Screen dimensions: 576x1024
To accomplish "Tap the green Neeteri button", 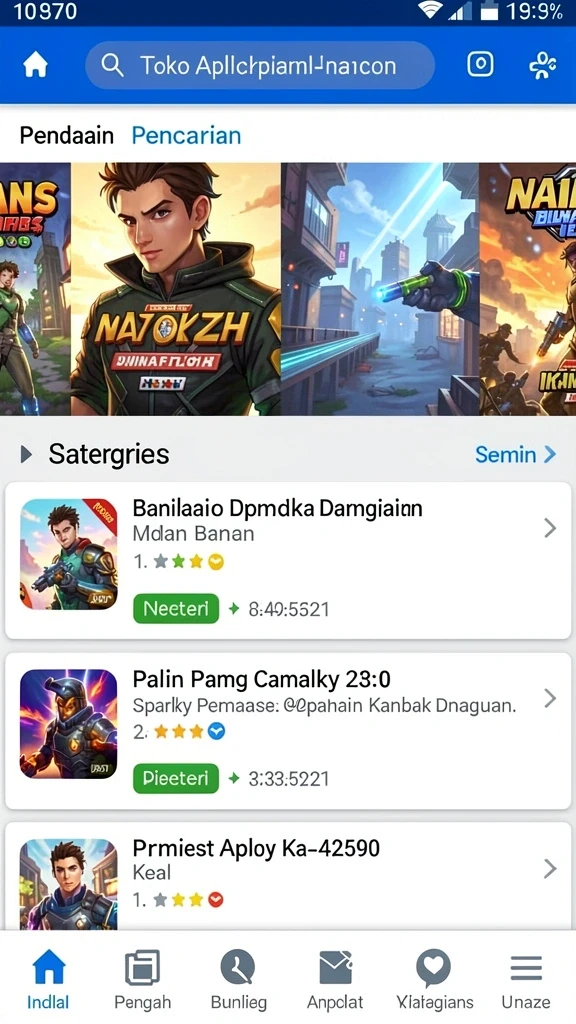I will coord(176,609).
